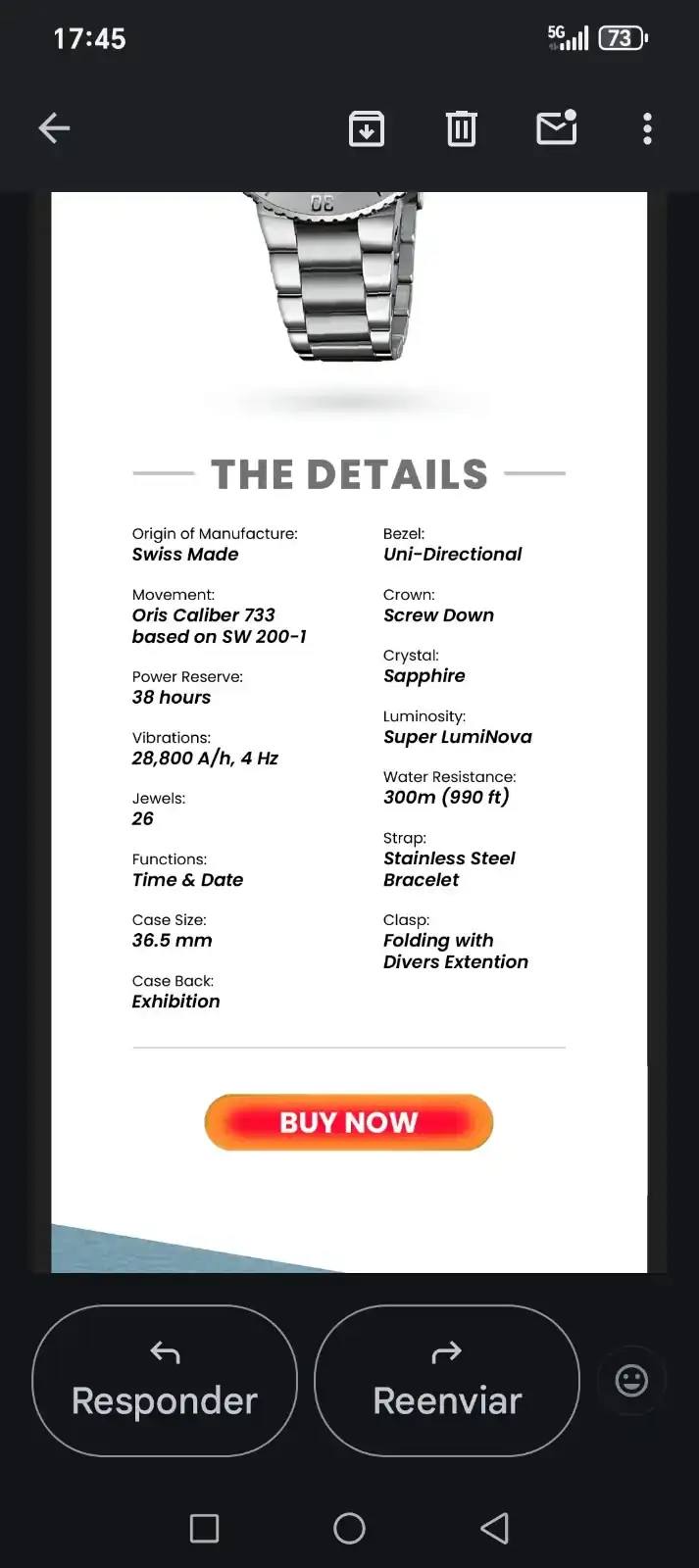The width and height of the screenshot is (699, 1568).
Task: Mark the email as unread
Action: (556, 128)
